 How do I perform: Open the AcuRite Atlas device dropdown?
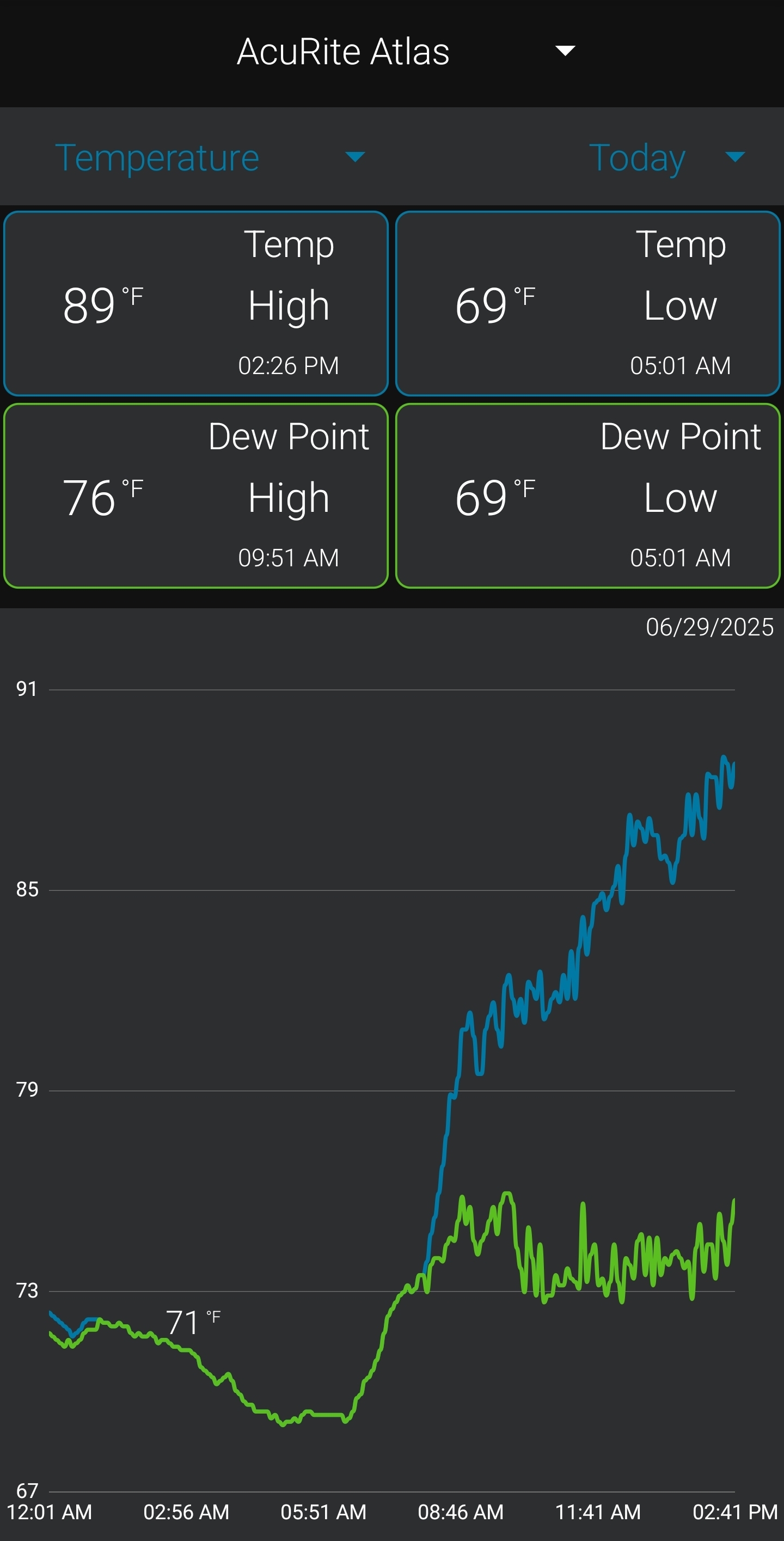(x=406, y=51)
